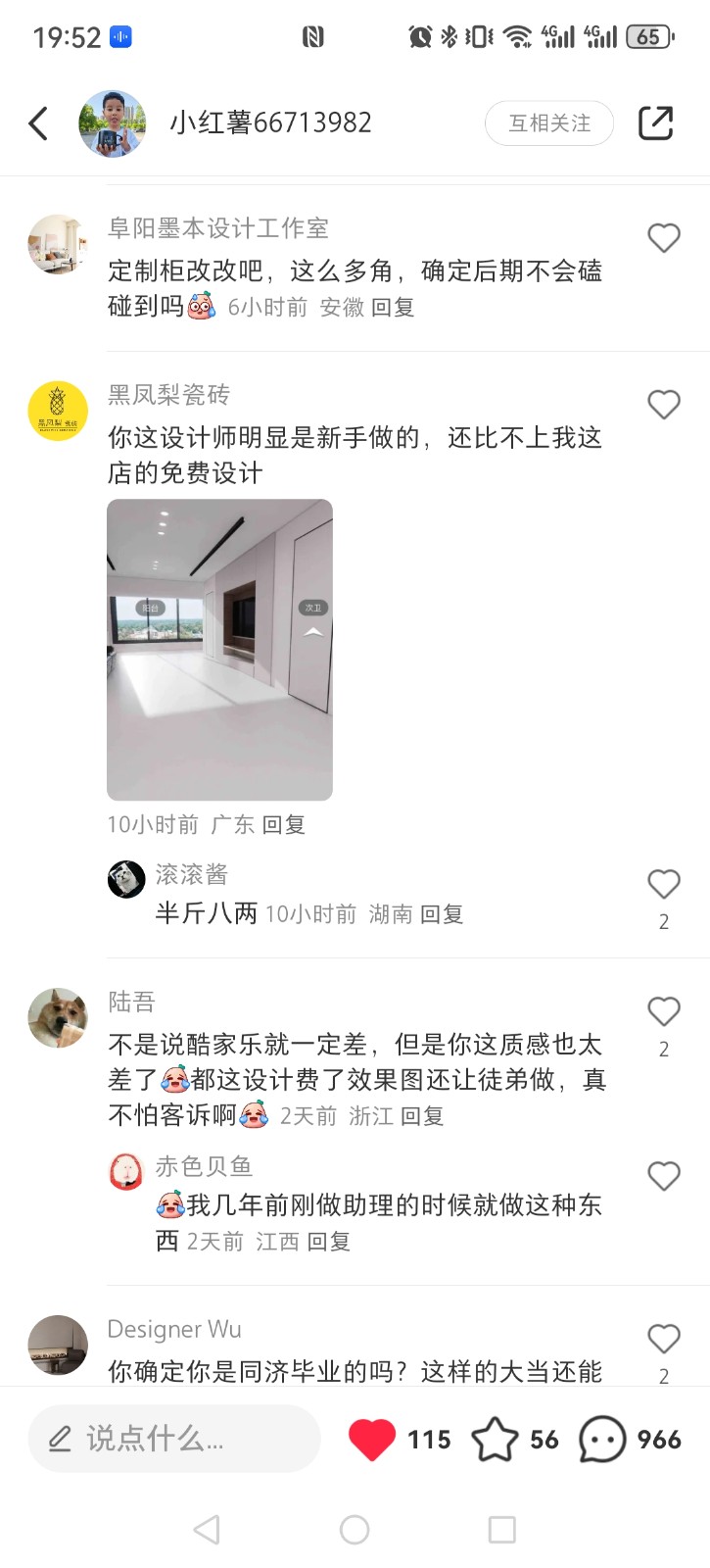The height and width of the screenshot is (1568, 710).
Task: Open 小红薯66713982's profile avatar
Action: pyautogui.click(x=112, y=123)
